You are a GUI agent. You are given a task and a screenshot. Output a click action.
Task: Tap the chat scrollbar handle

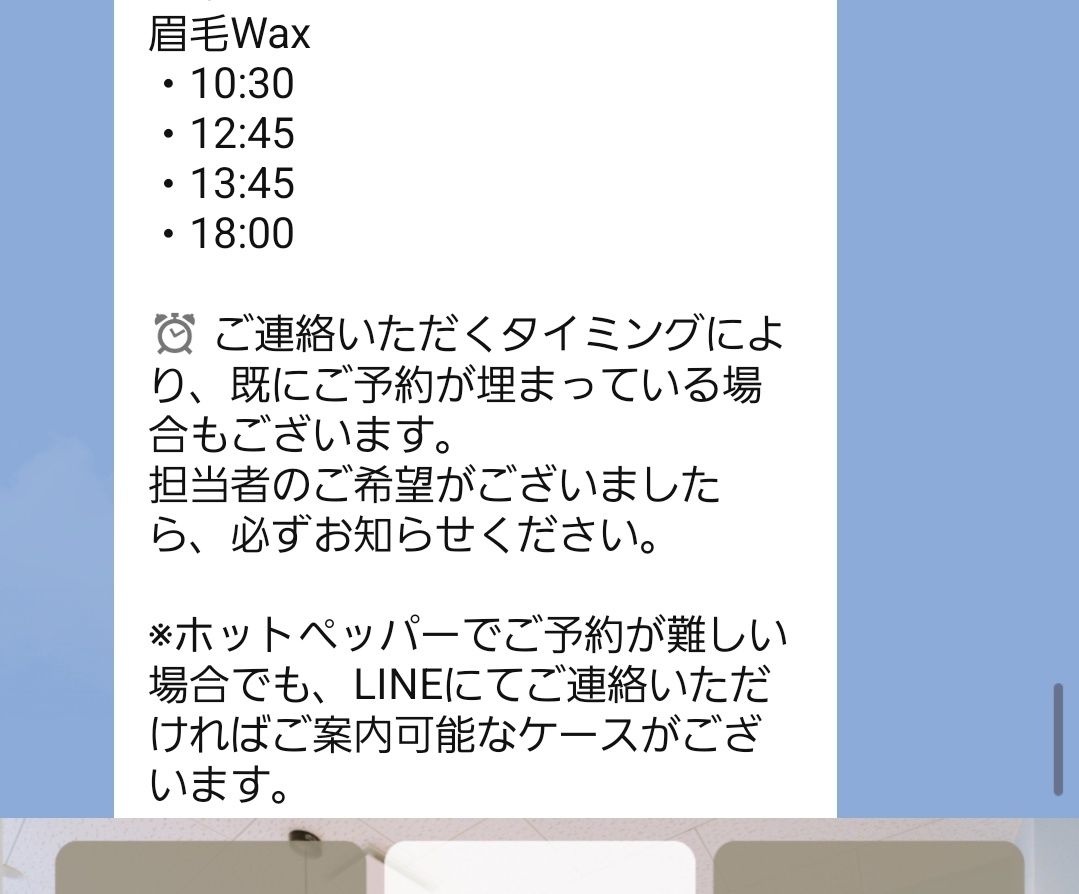point(1058,739)
